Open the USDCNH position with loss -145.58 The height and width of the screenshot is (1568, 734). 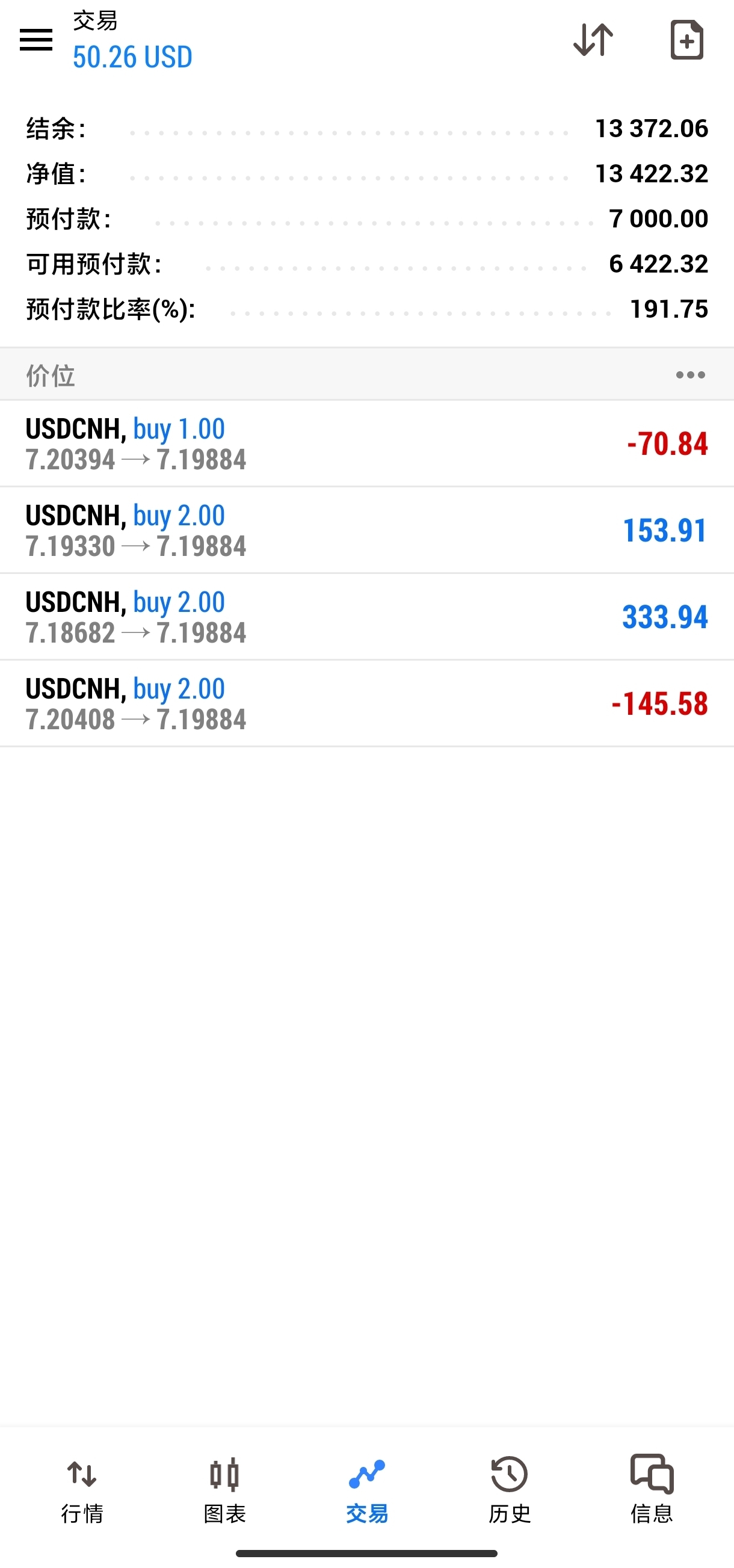367,703
